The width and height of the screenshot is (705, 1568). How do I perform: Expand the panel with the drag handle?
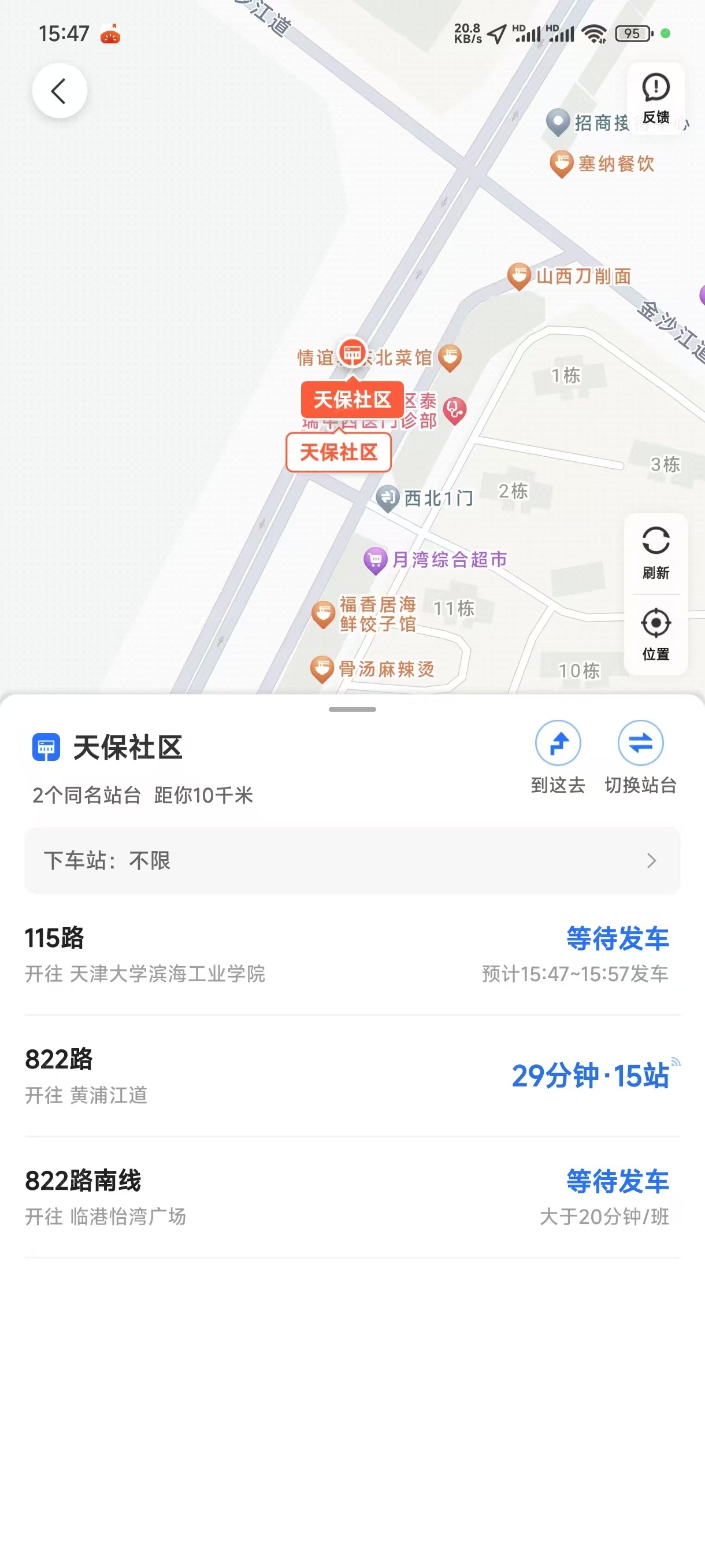point(352,709)
